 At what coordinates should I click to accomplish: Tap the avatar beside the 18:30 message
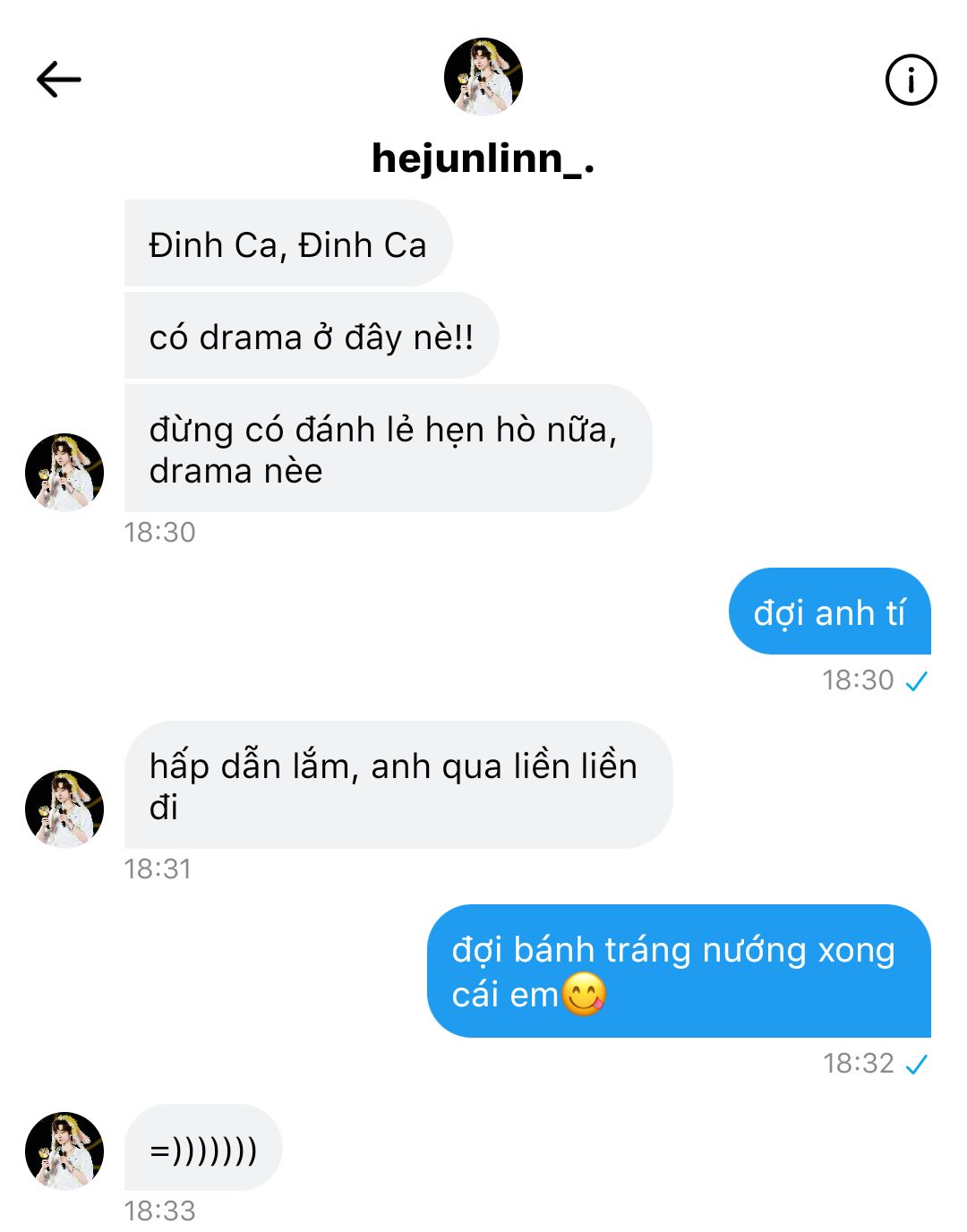pos(64,472)
